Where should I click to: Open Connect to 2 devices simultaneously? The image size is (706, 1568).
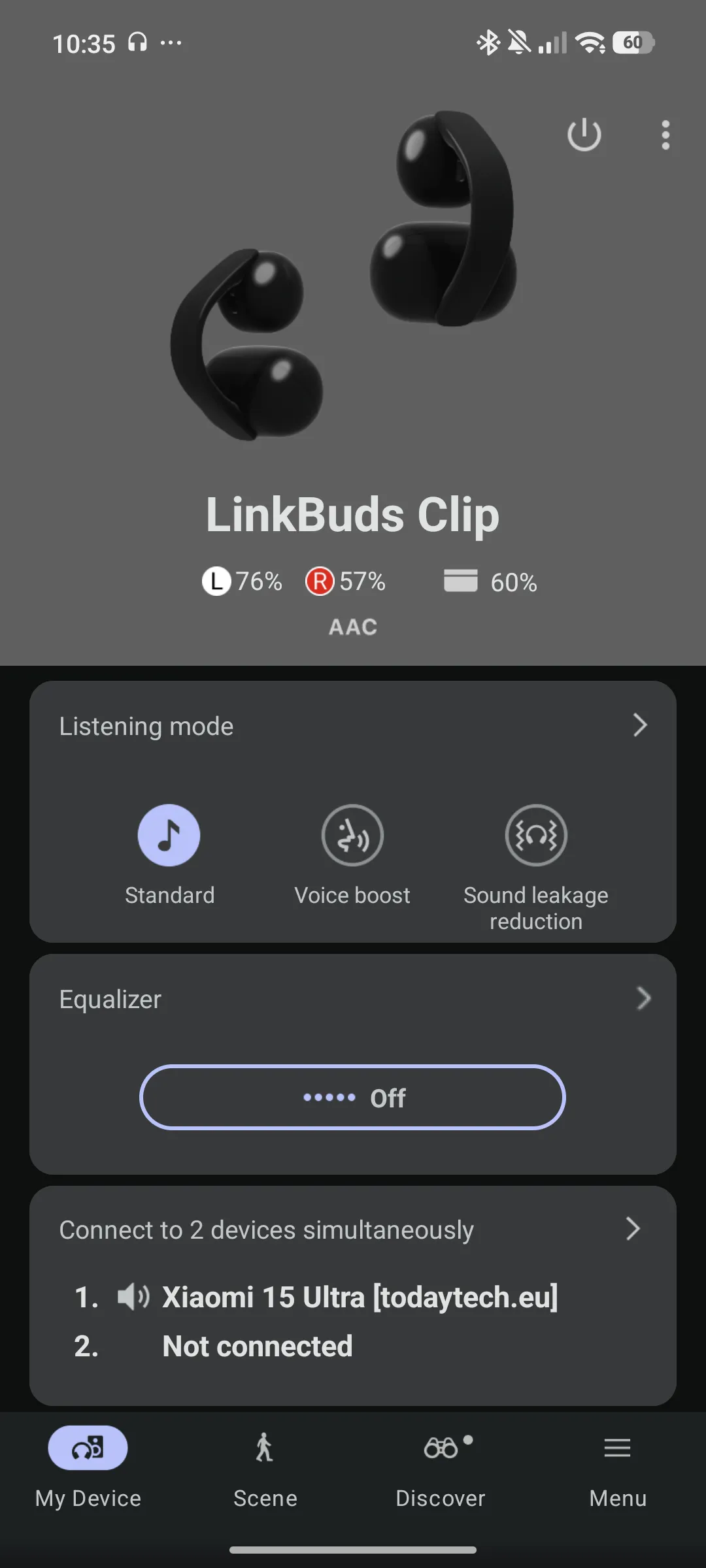tap(631, 1229)
